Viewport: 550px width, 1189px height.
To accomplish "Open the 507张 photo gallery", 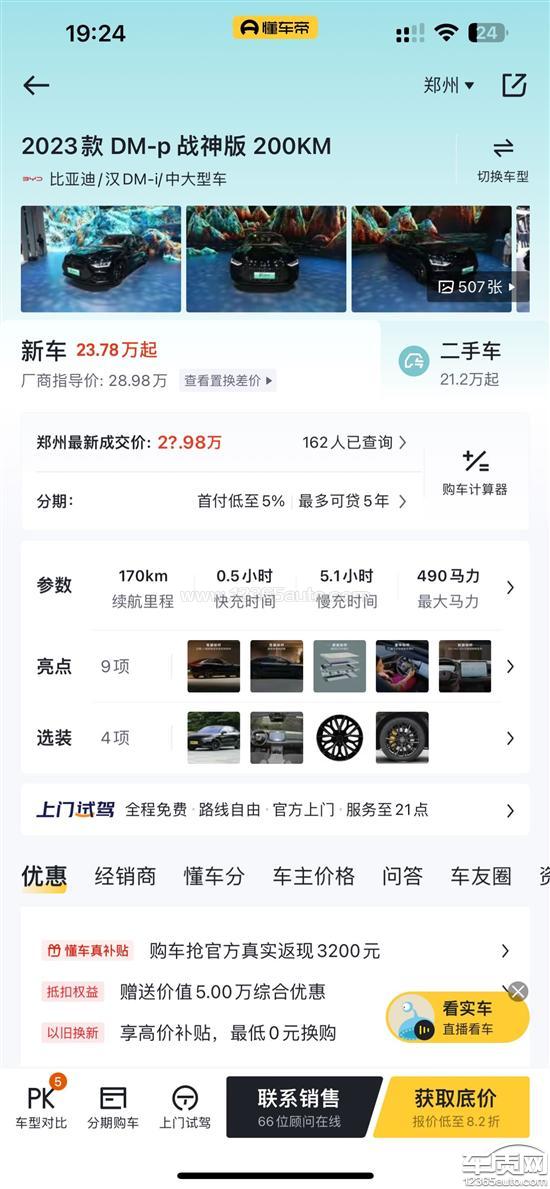I will pyautogui.click(x=477, y=287).
